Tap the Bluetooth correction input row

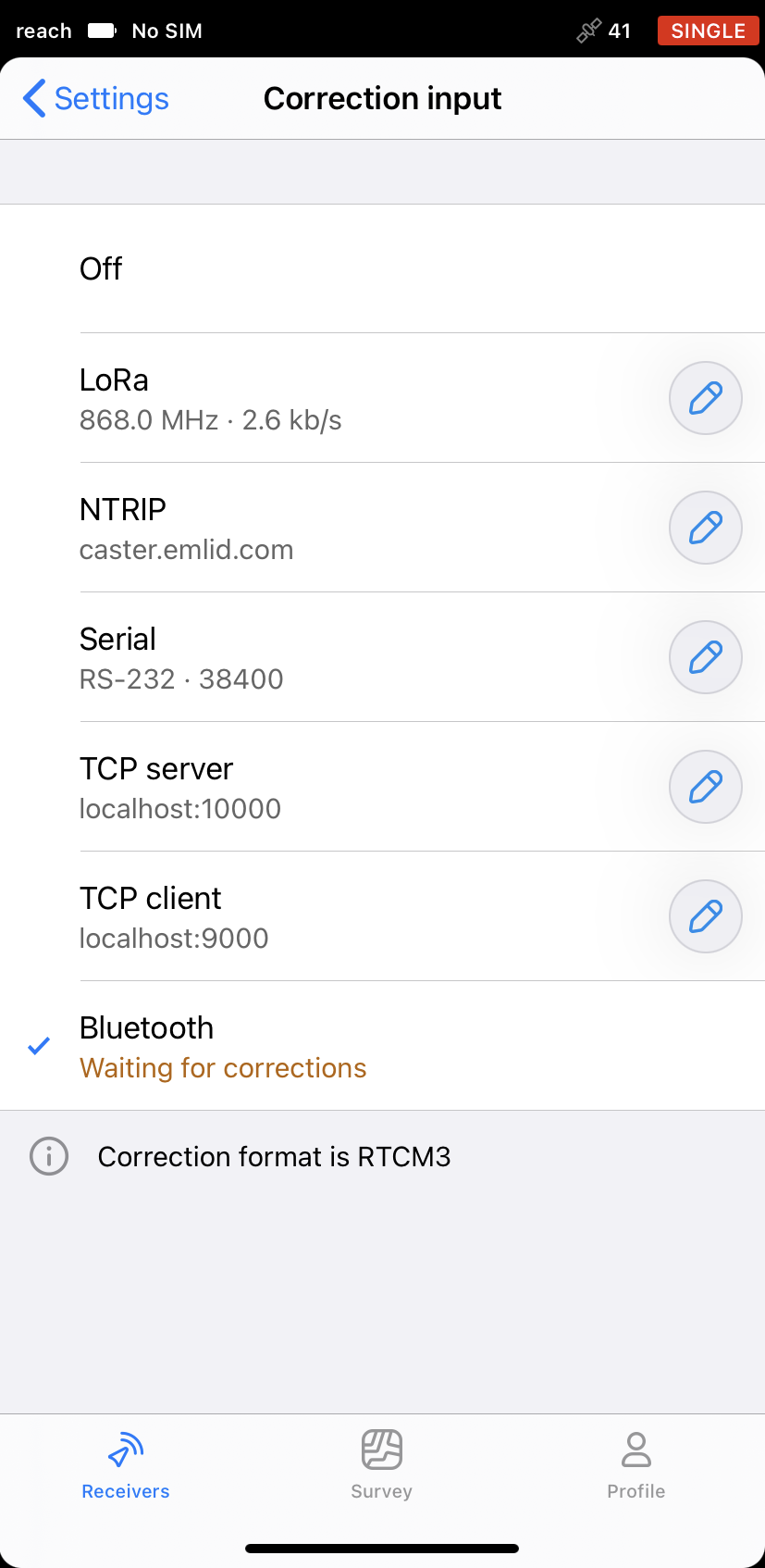pos(382,1046)
